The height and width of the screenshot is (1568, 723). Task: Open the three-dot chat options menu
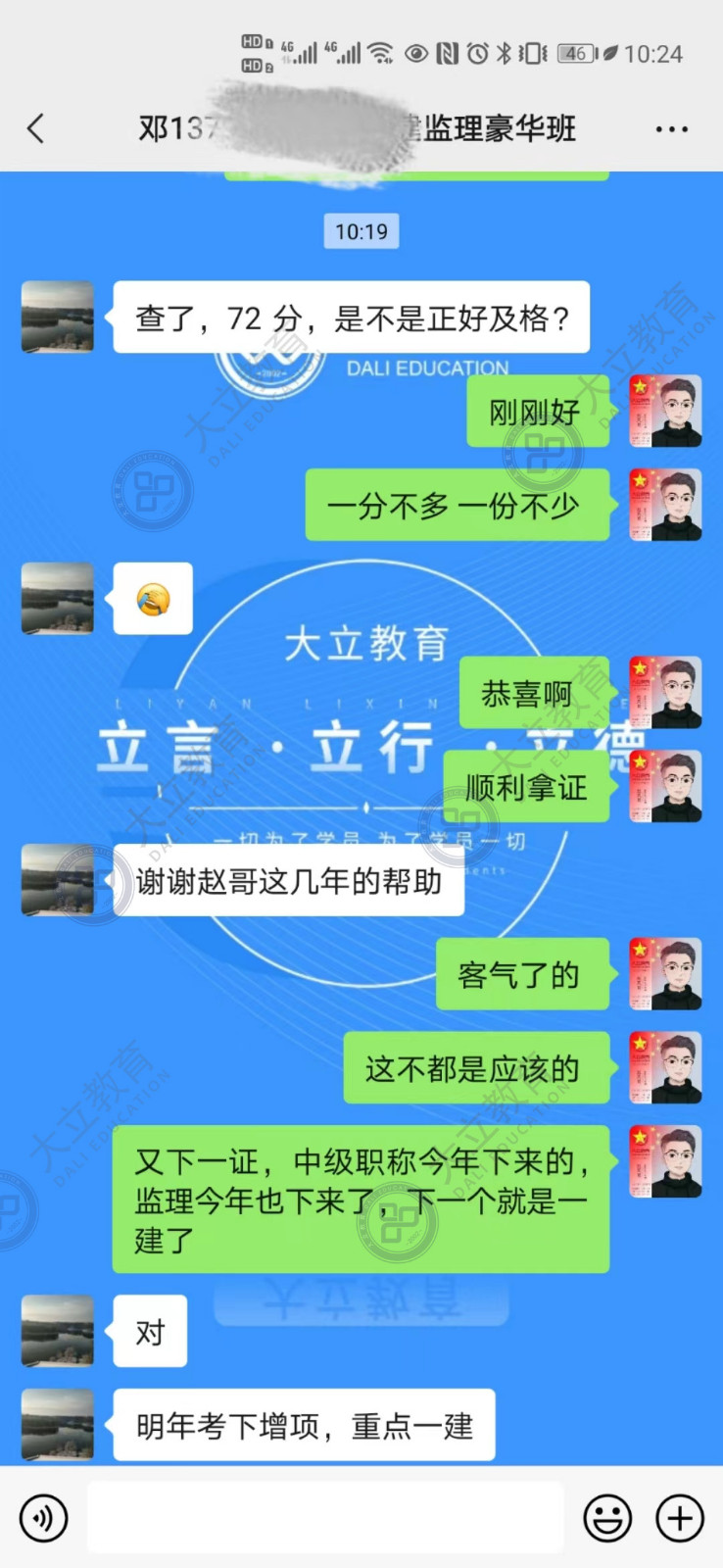(671, 129)
